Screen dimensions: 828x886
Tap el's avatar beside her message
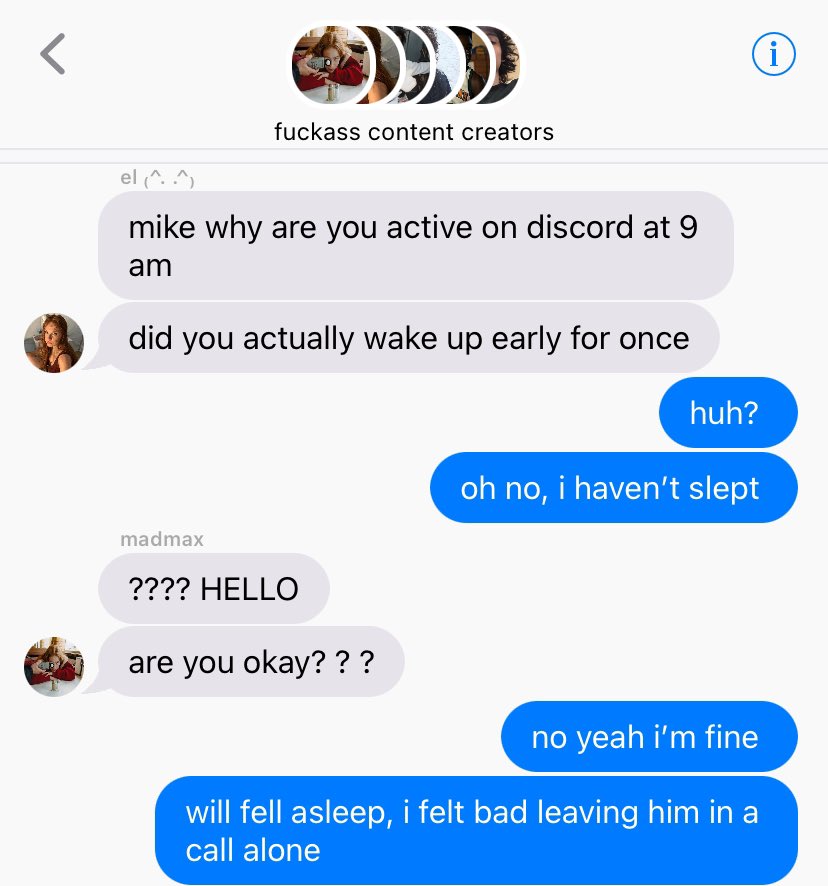[53, 343]
